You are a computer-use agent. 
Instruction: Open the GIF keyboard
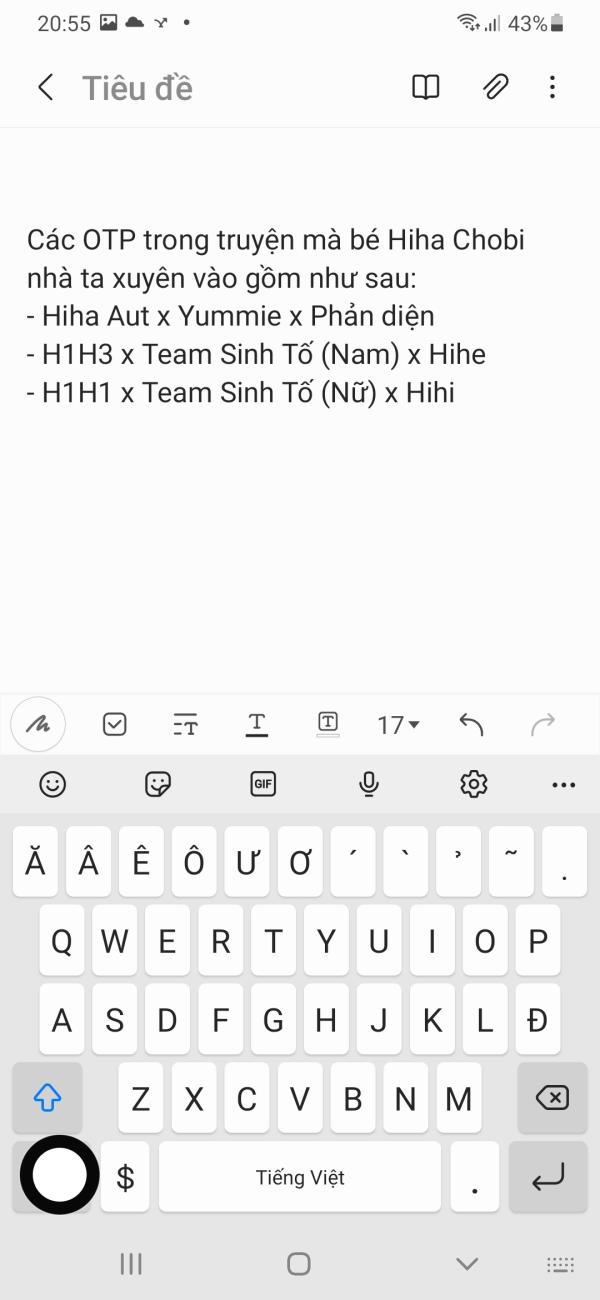click(x=263, y=784)
